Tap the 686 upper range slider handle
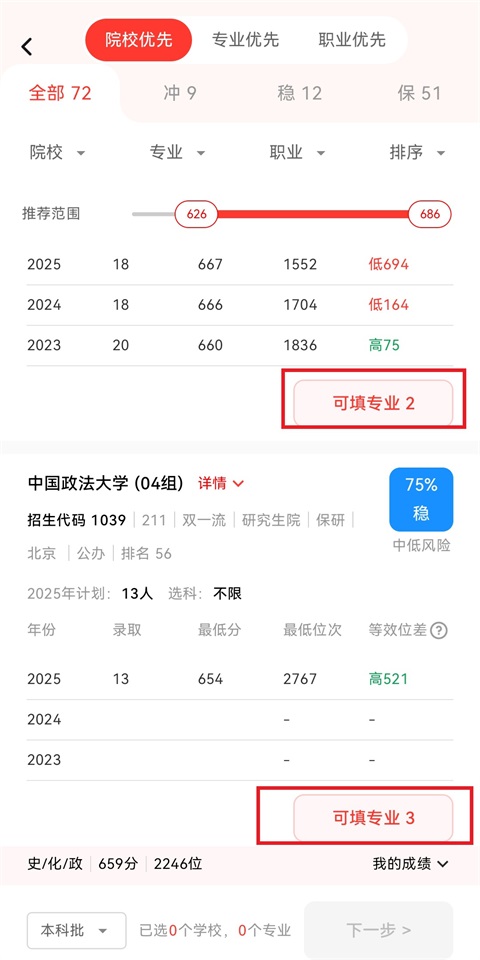This screenshot has width=480, height=960. pos(430,214)
